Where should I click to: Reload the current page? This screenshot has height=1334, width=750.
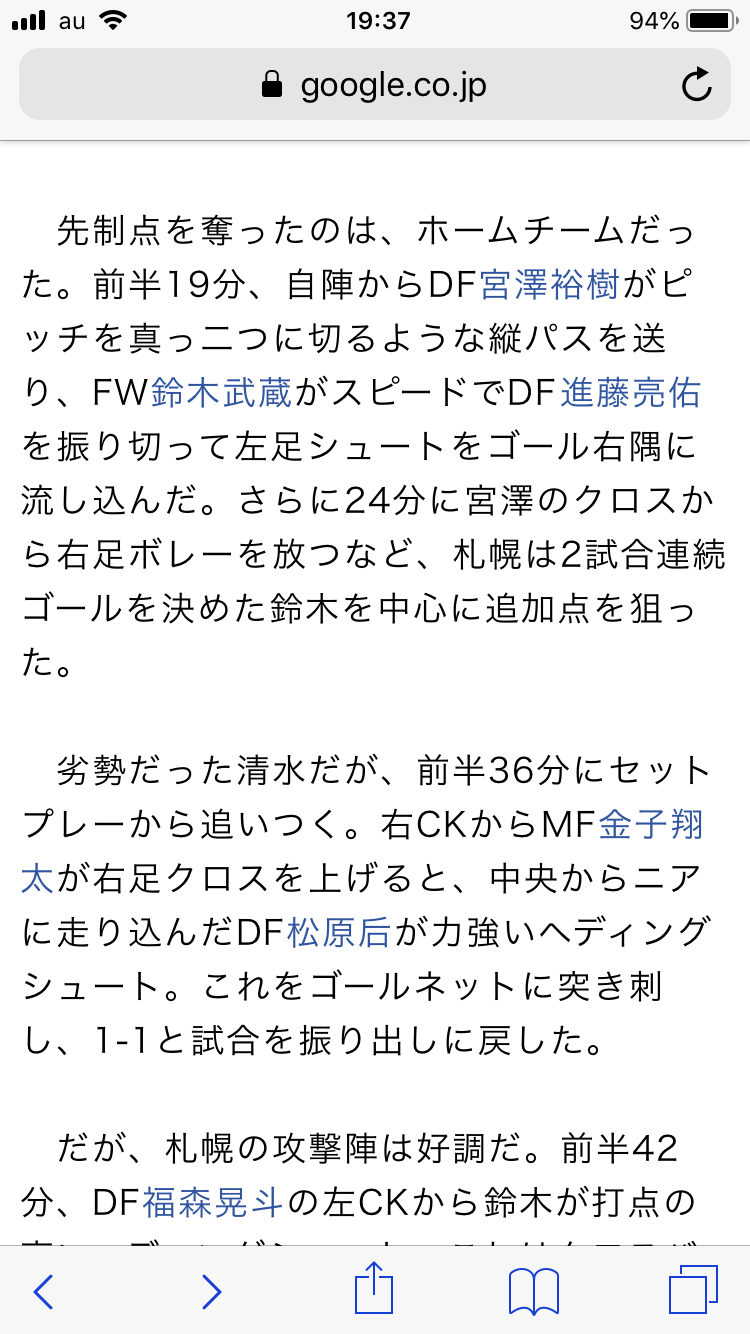(x=696, y=85)
